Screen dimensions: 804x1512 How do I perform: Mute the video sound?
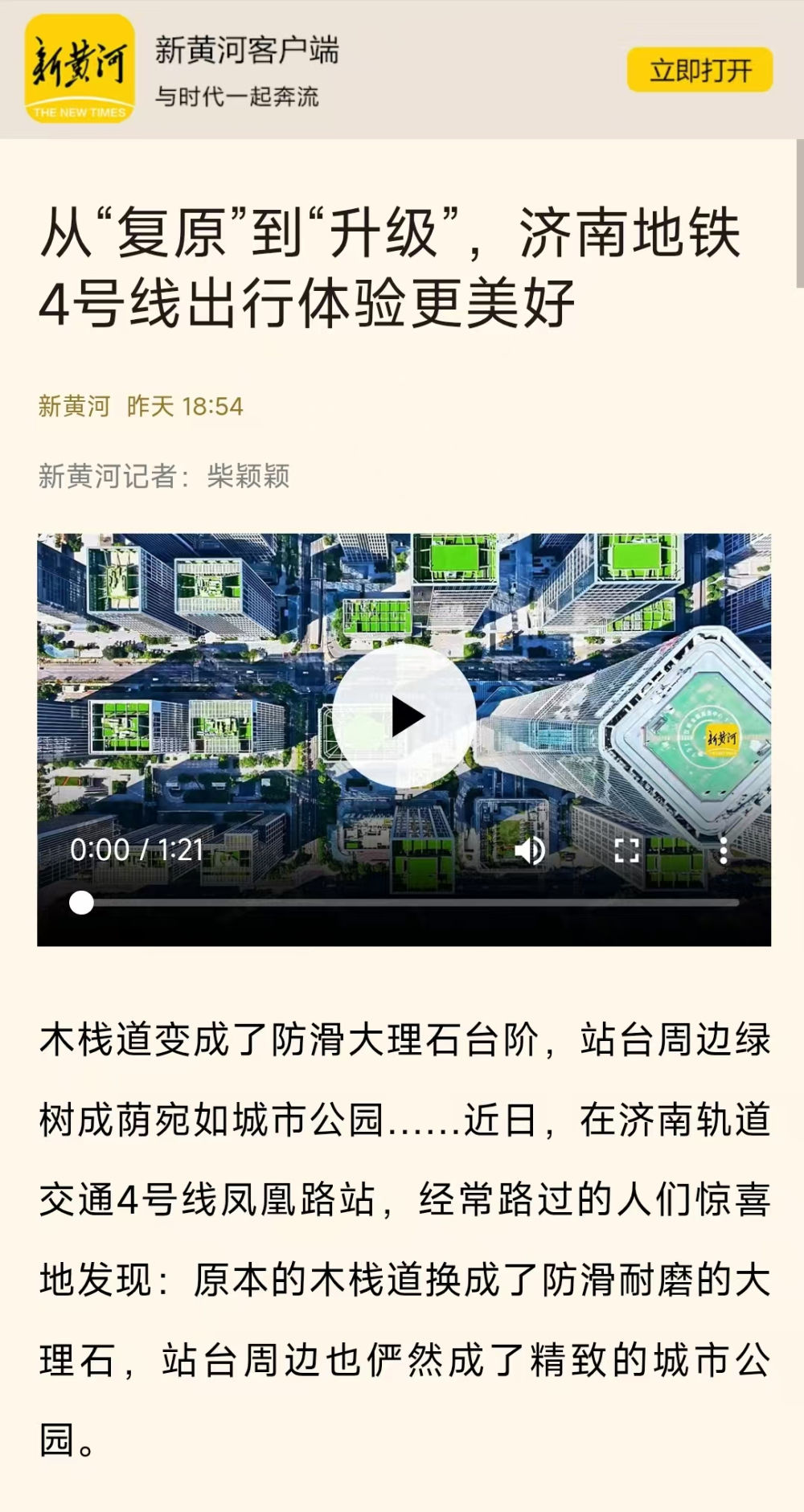(x=530, y=850)
